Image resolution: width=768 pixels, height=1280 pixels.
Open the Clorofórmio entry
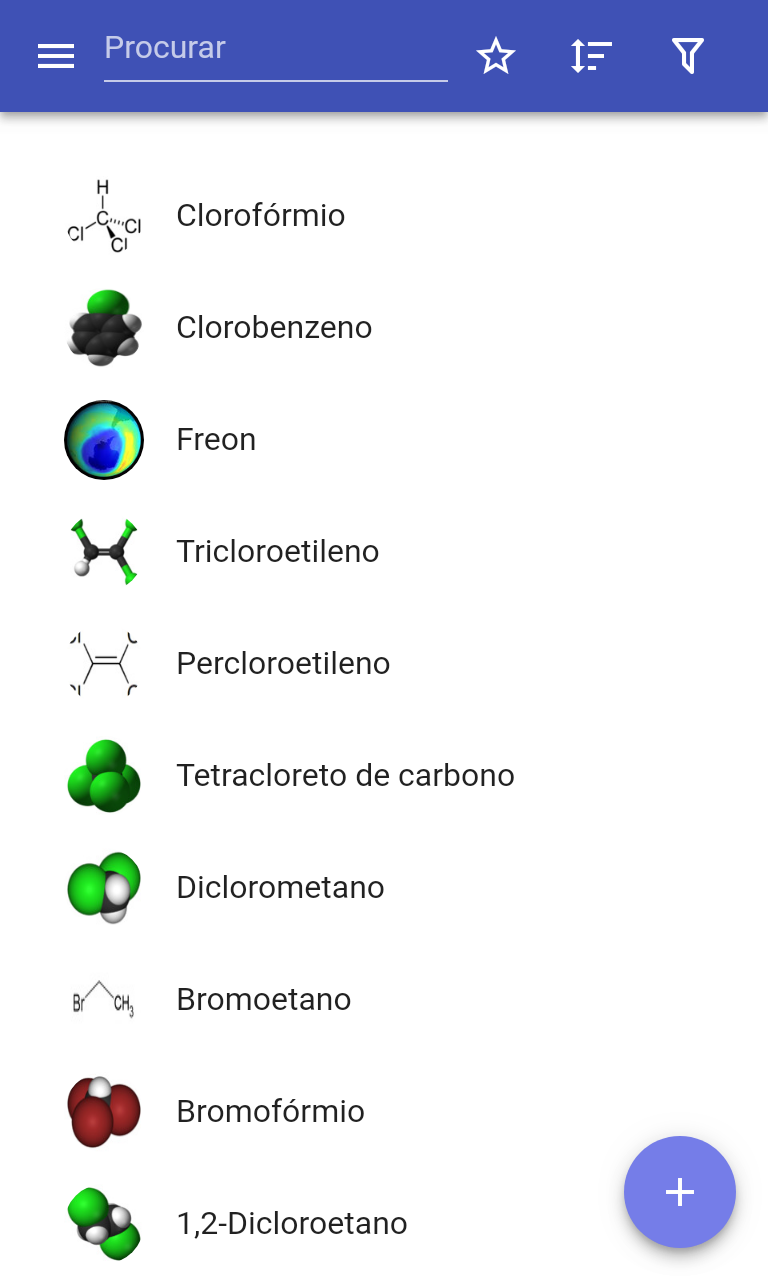pyautogui.click(x=260, y=216)
